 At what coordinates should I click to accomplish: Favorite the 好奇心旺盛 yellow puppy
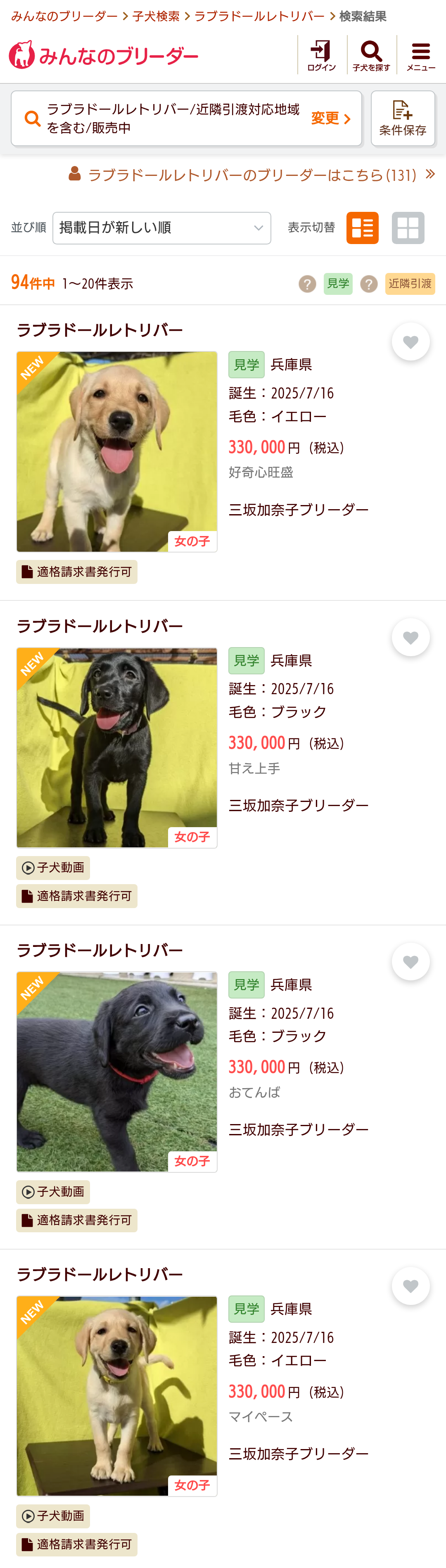point(411,342)
